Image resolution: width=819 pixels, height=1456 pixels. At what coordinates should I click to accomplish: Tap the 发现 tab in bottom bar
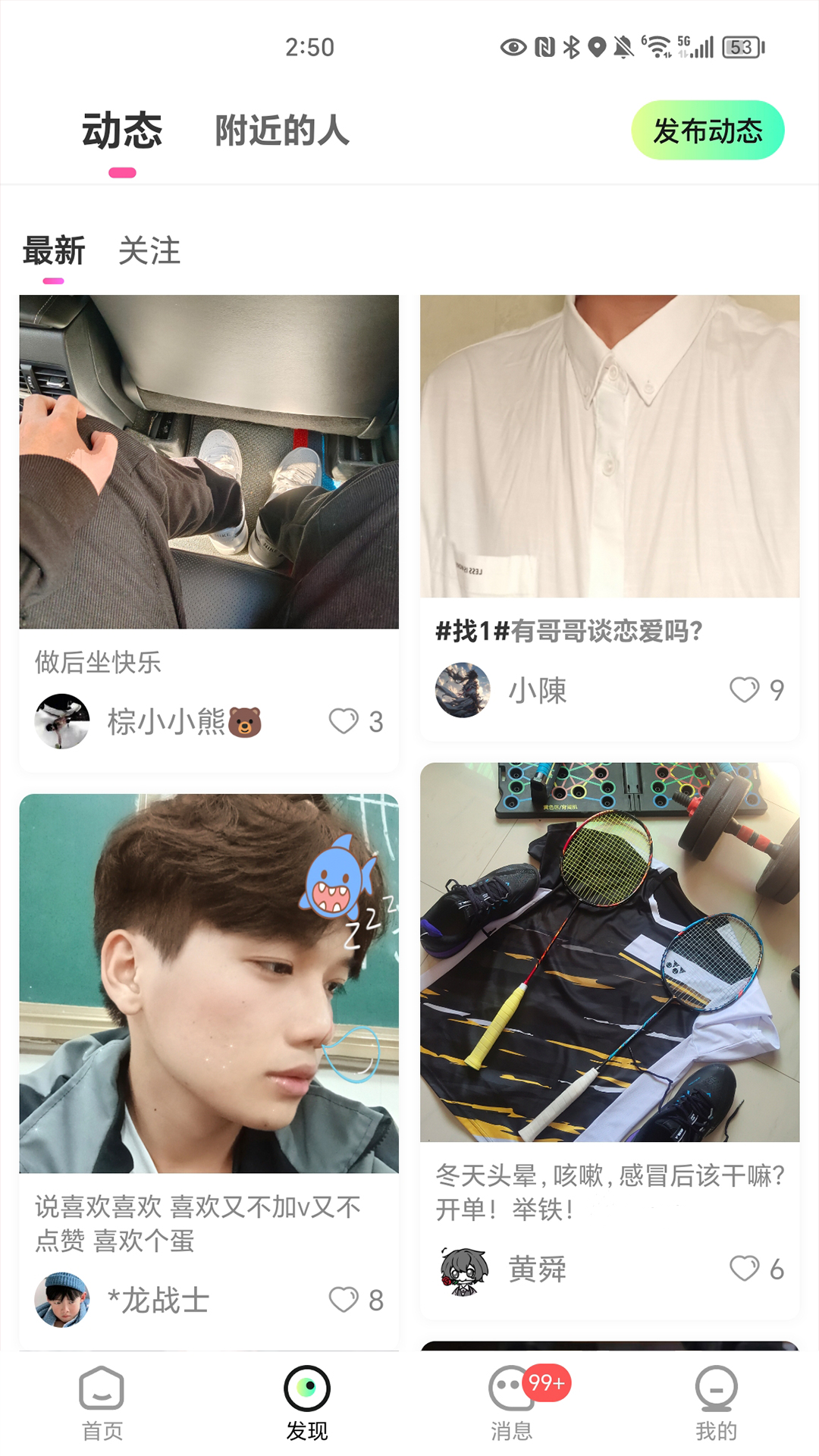click(x=307, y=1403)
